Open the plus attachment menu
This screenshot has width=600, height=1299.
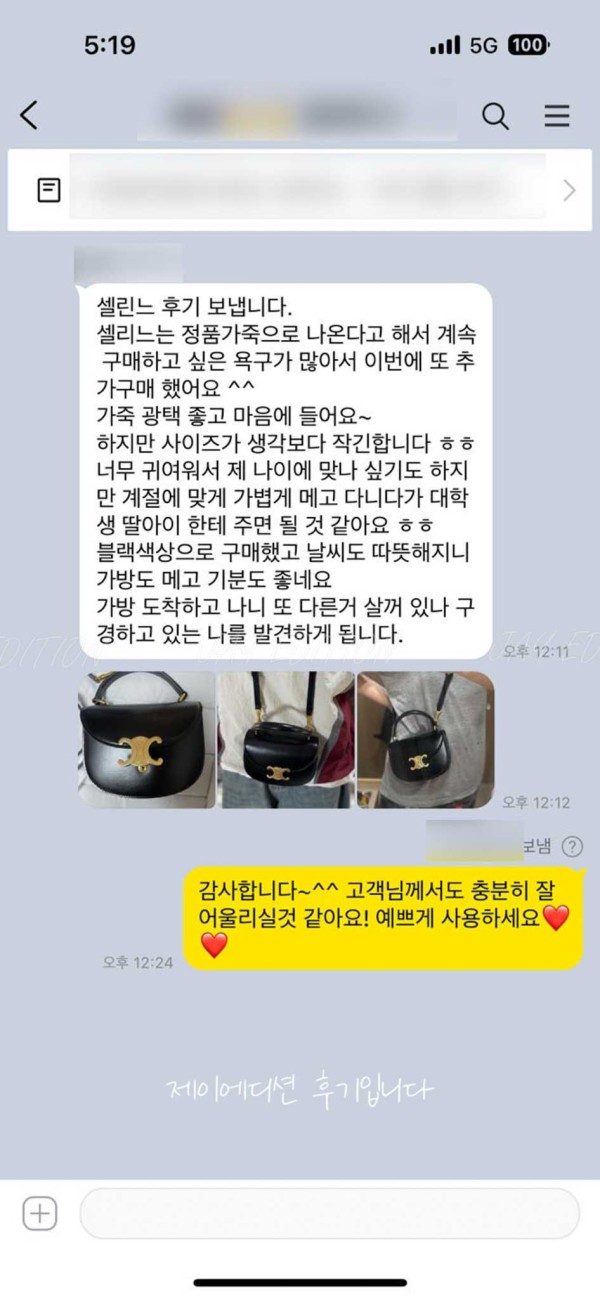pyautogui.click(x=40, y=1214)
